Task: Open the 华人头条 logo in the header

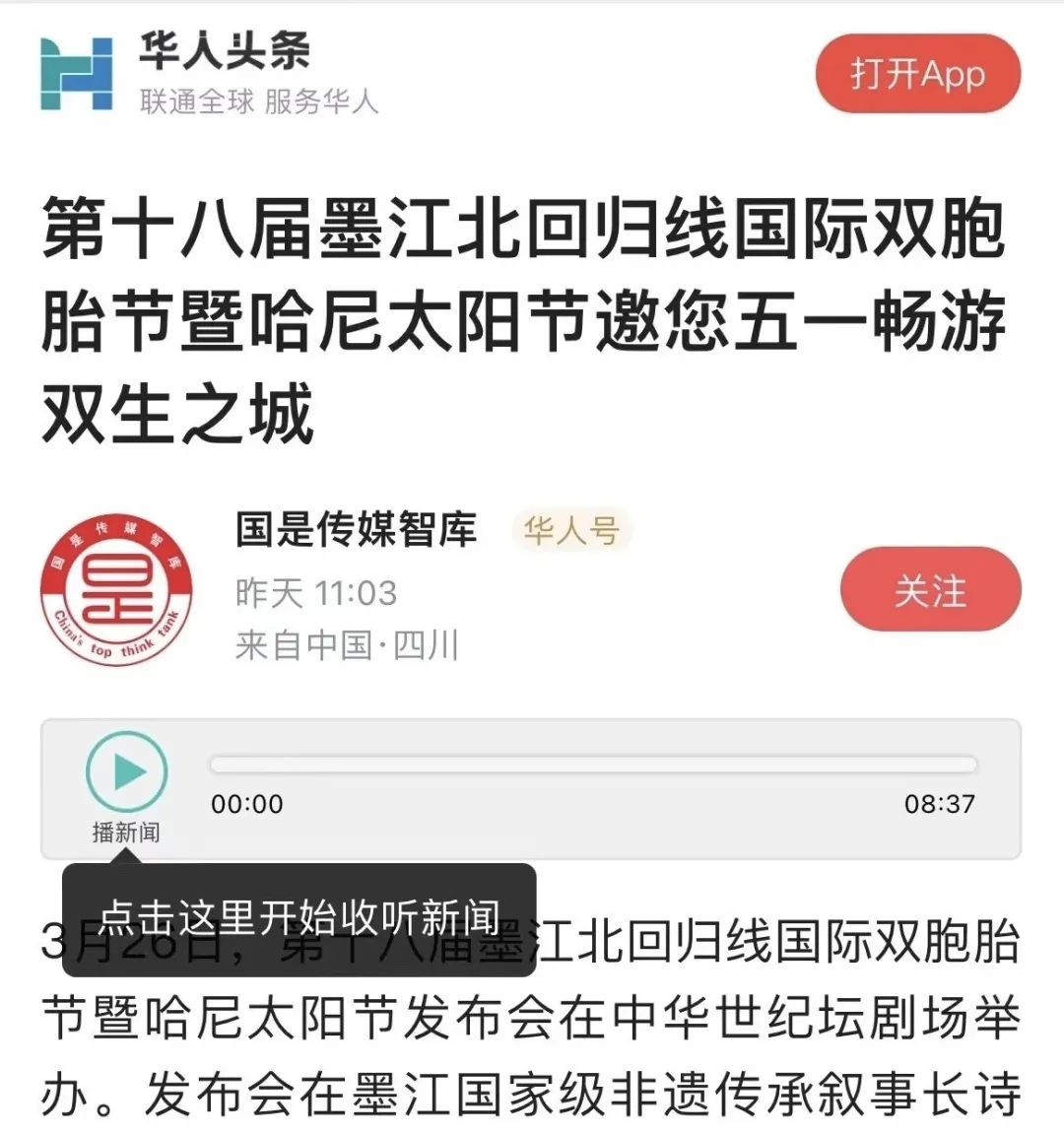Action: 77,74
